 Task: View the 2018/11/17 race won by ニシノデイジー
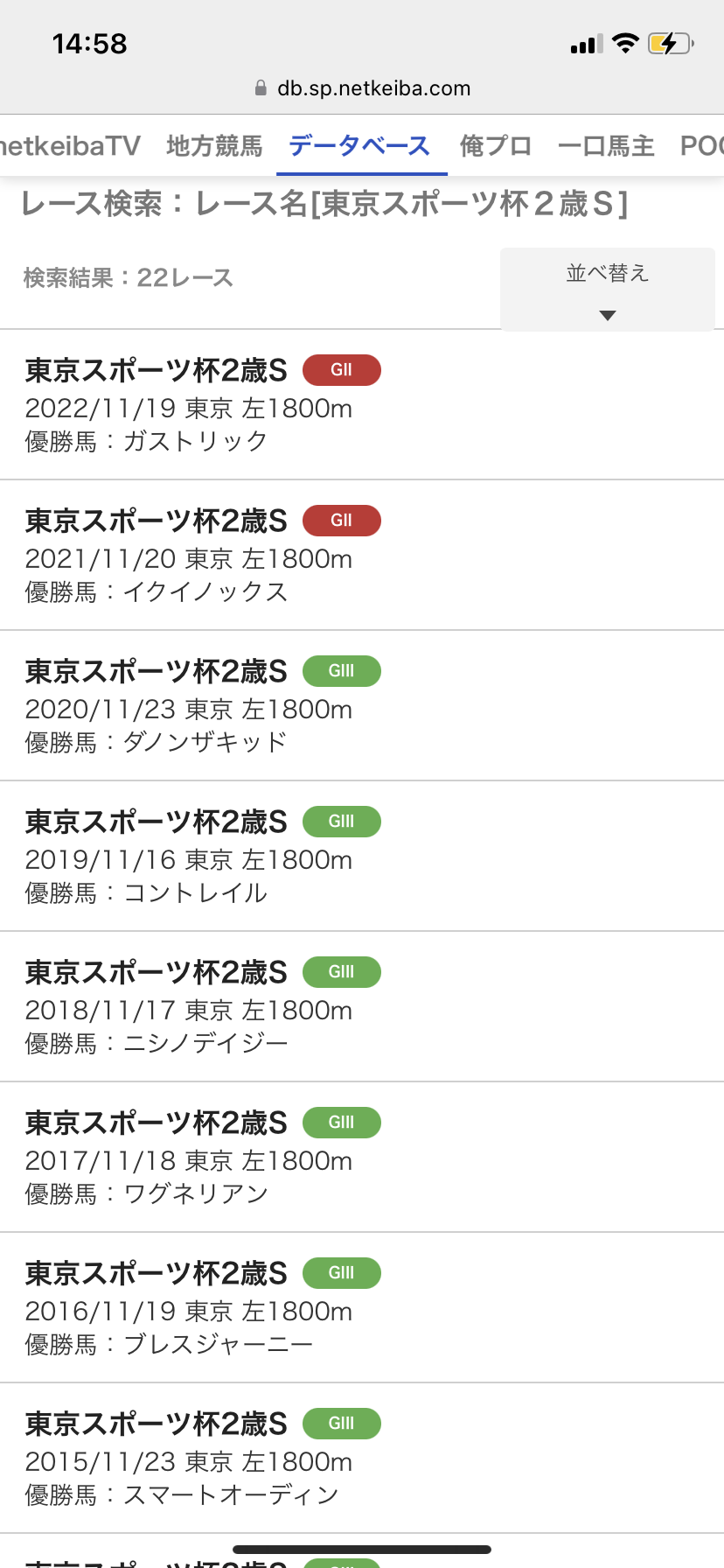pyautogui.click(x=362, y=1006)
